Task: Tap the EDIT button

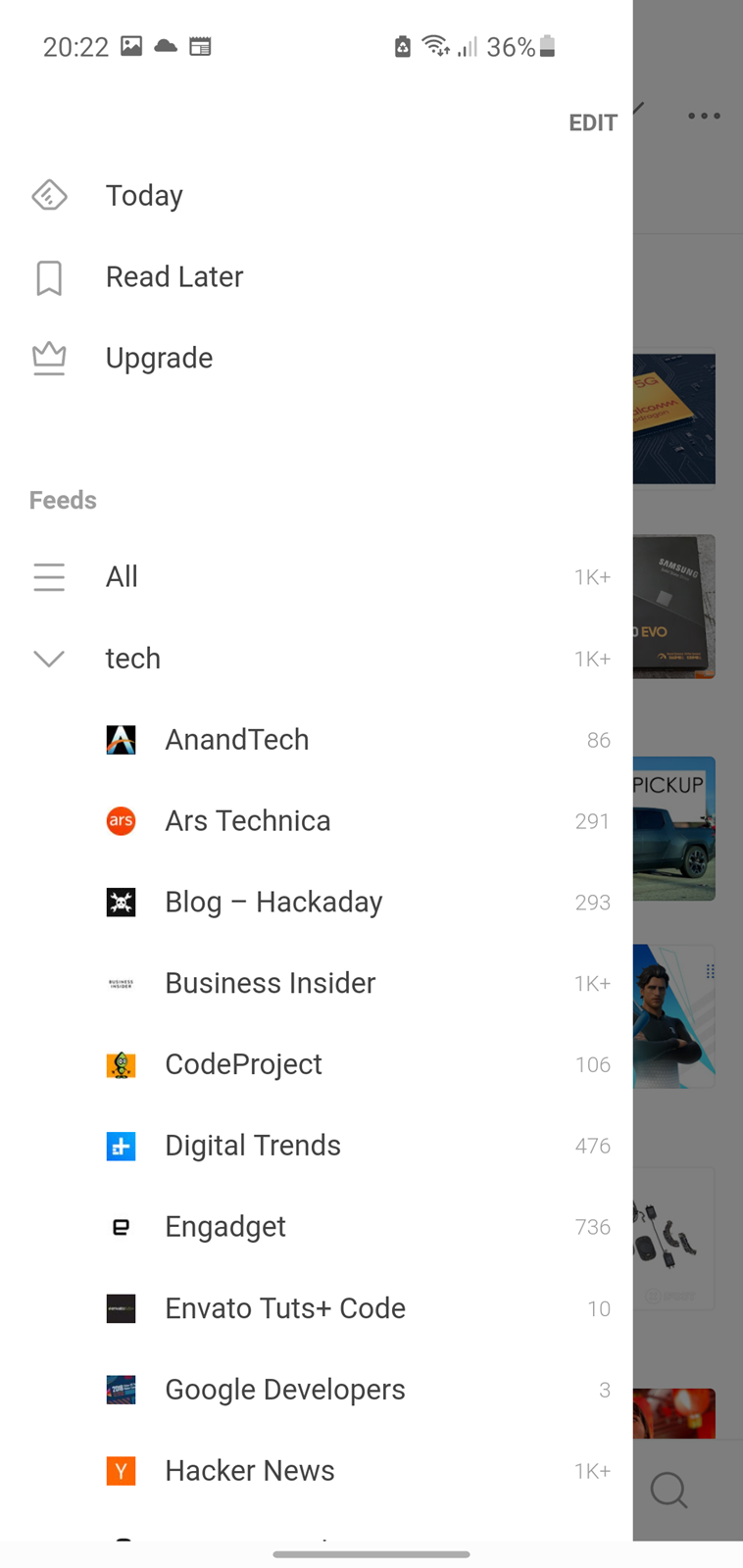Action: [x=593, y=122]
